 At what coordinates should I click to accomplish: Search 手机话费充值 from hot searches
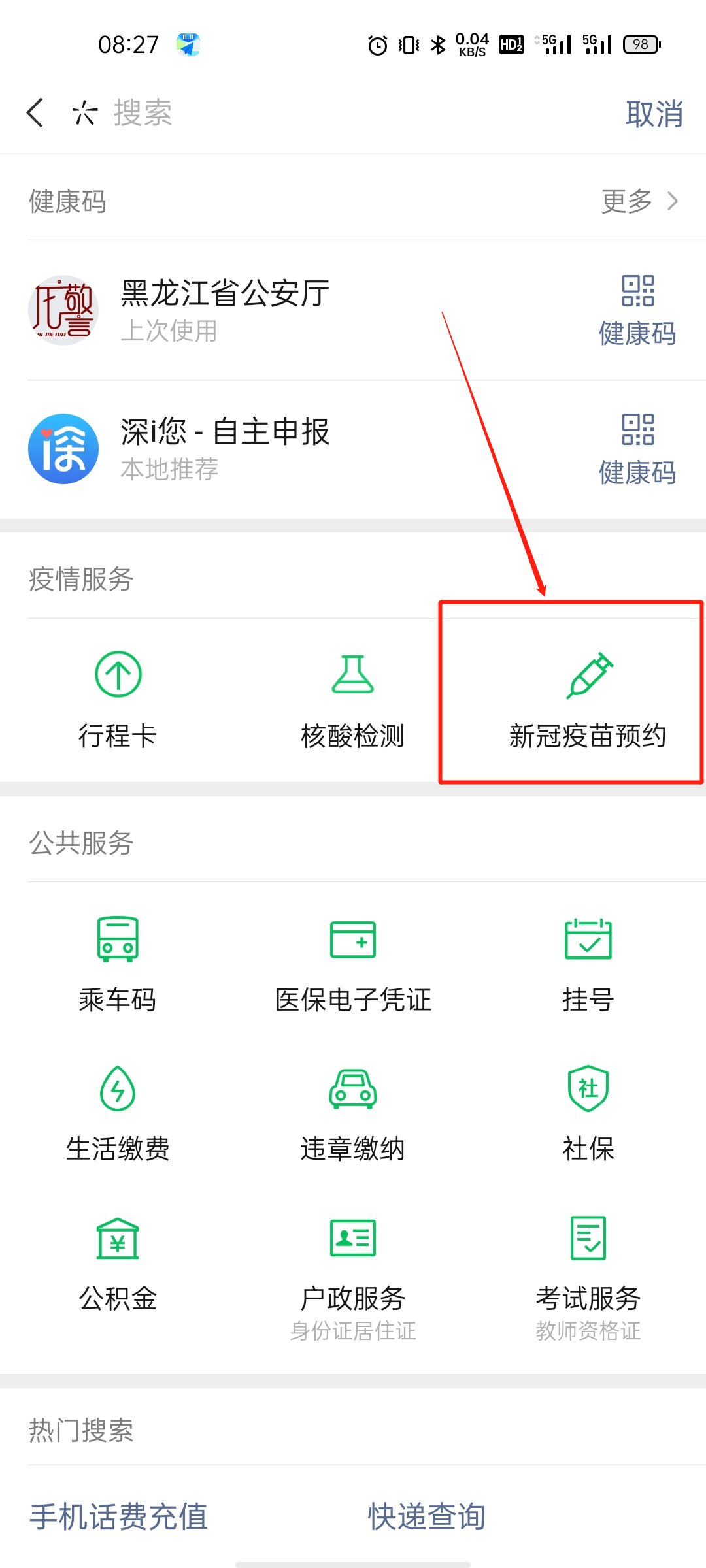point(118,1516)
